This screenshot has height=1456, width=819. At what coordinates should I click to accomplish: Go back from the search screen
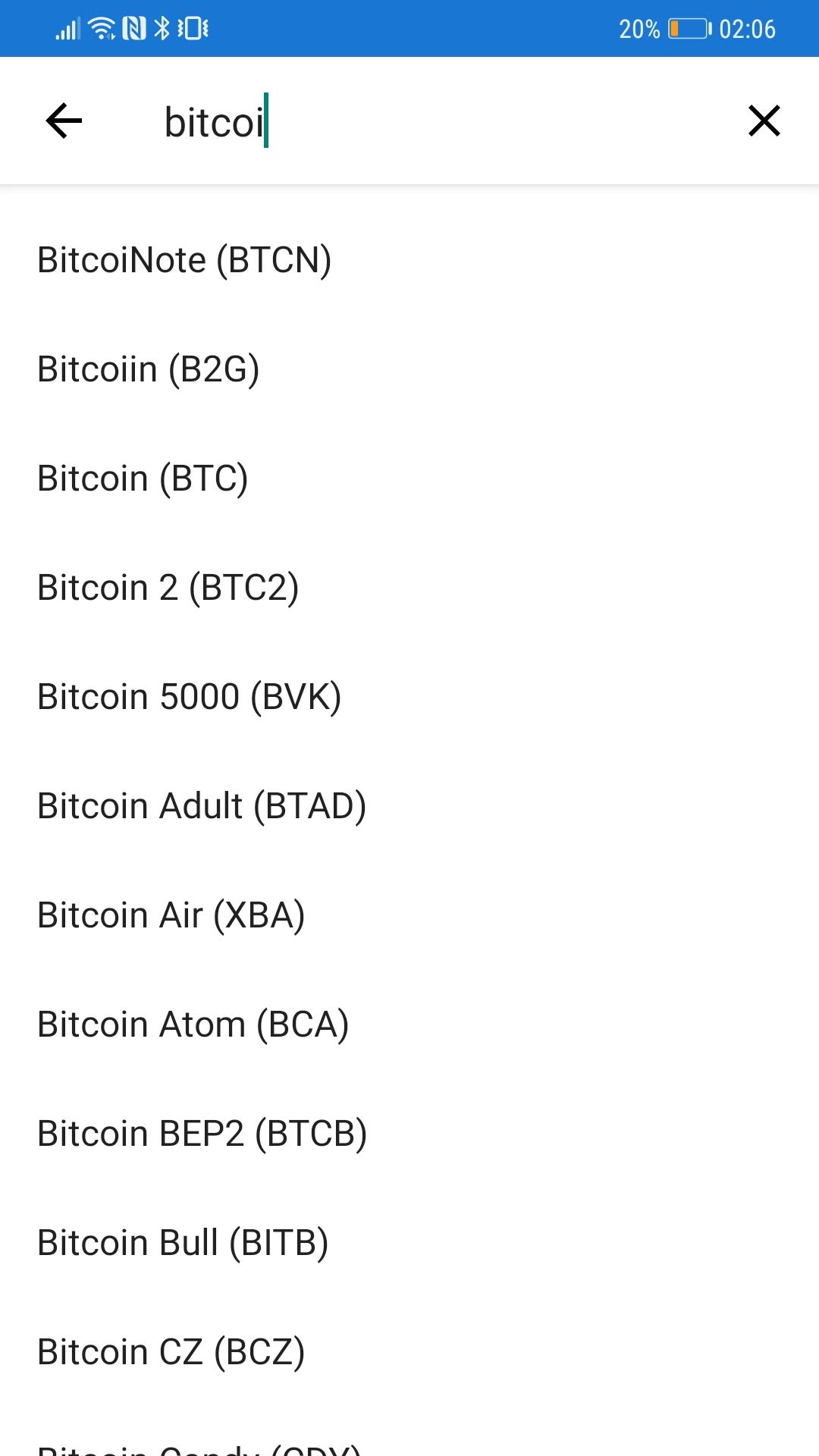(x=64, y=121)
